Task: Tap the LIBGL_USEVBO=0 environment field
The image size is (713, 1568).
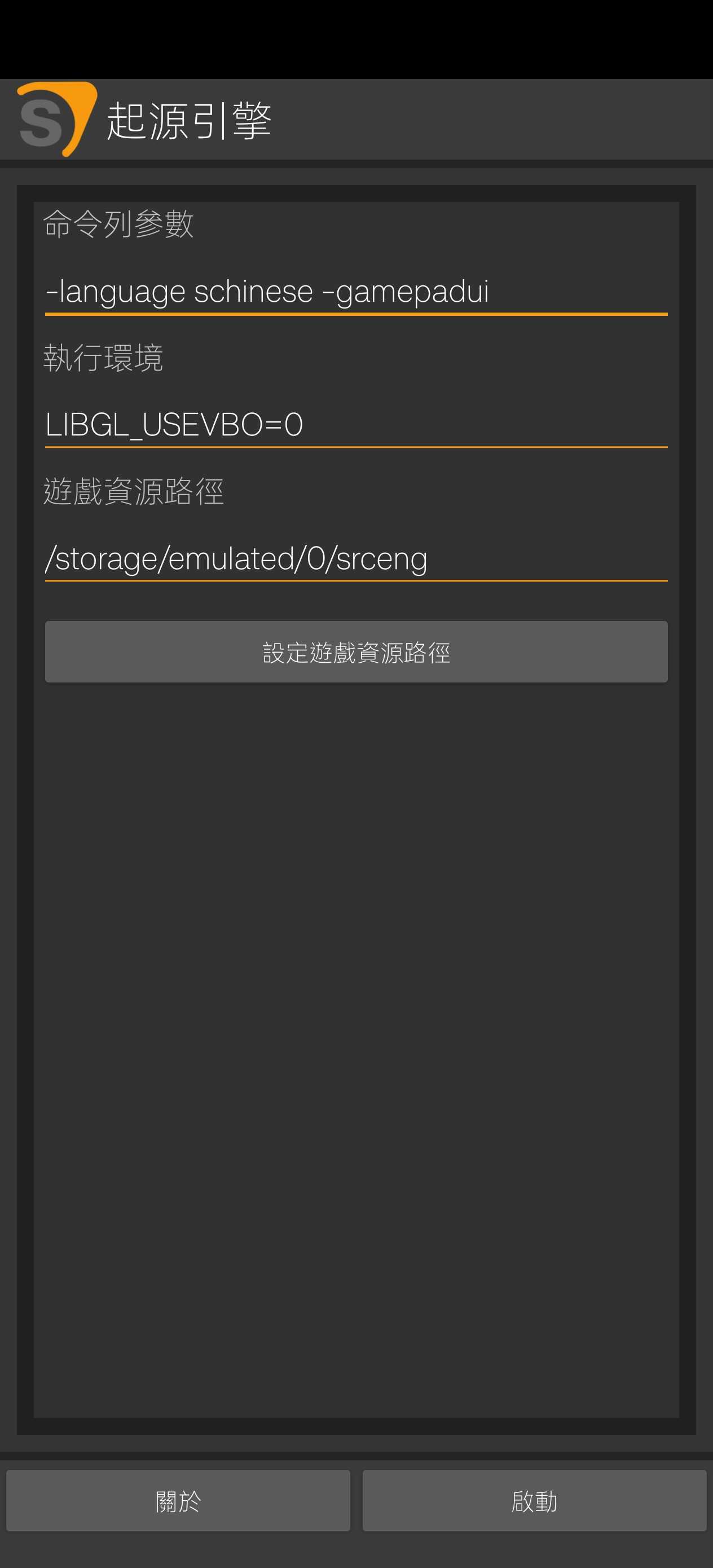Action: coord(356,425)
